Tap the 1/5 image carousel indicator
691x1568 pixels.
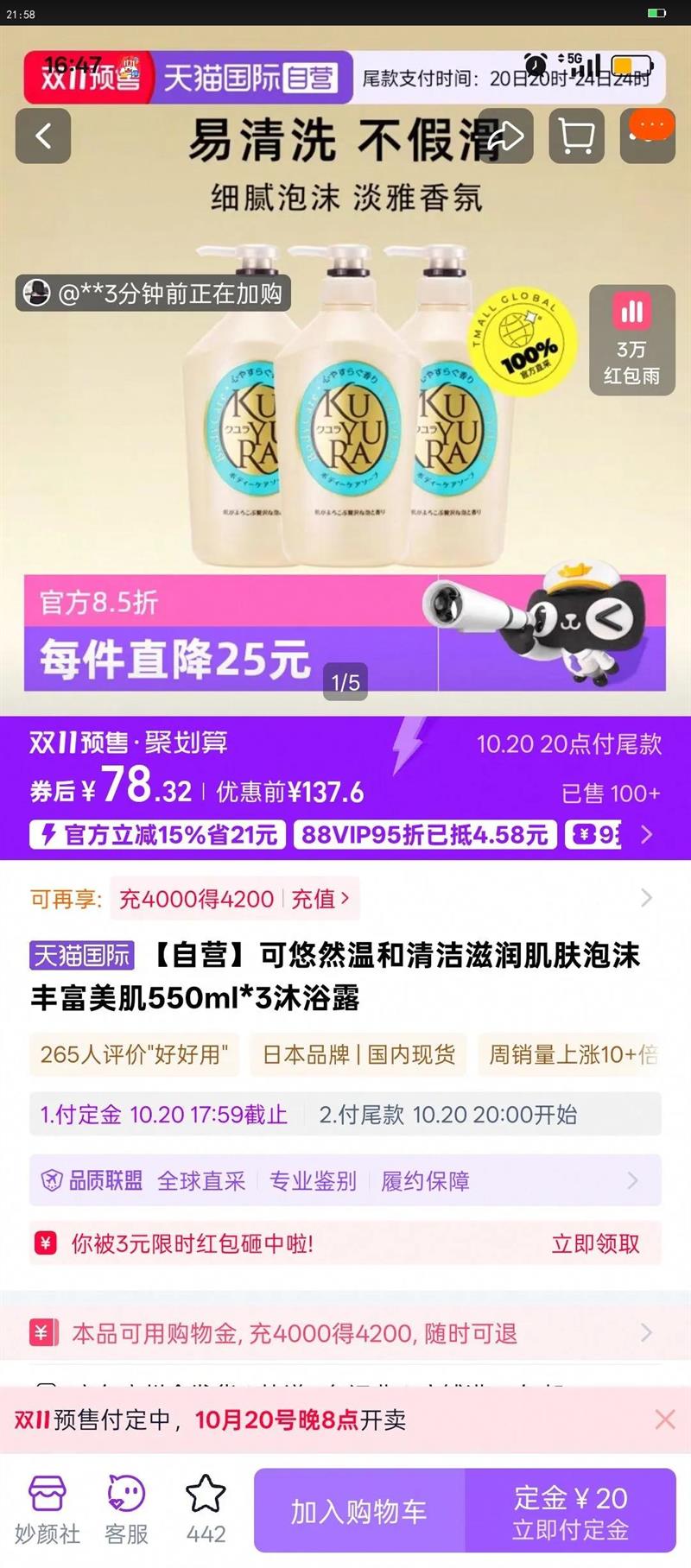[x=345, y=681]
